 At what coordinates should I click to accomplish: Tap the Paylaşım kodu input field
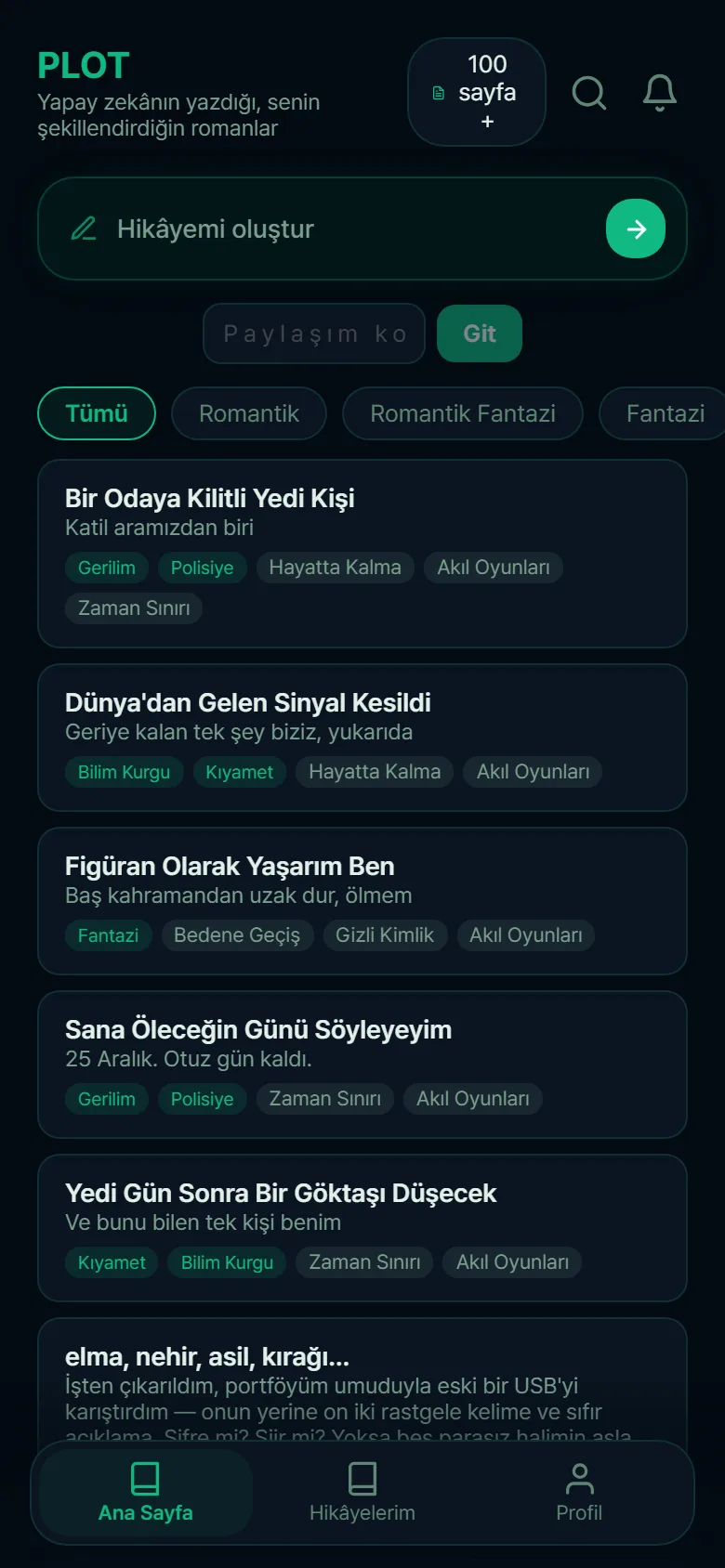coord(314,333)
